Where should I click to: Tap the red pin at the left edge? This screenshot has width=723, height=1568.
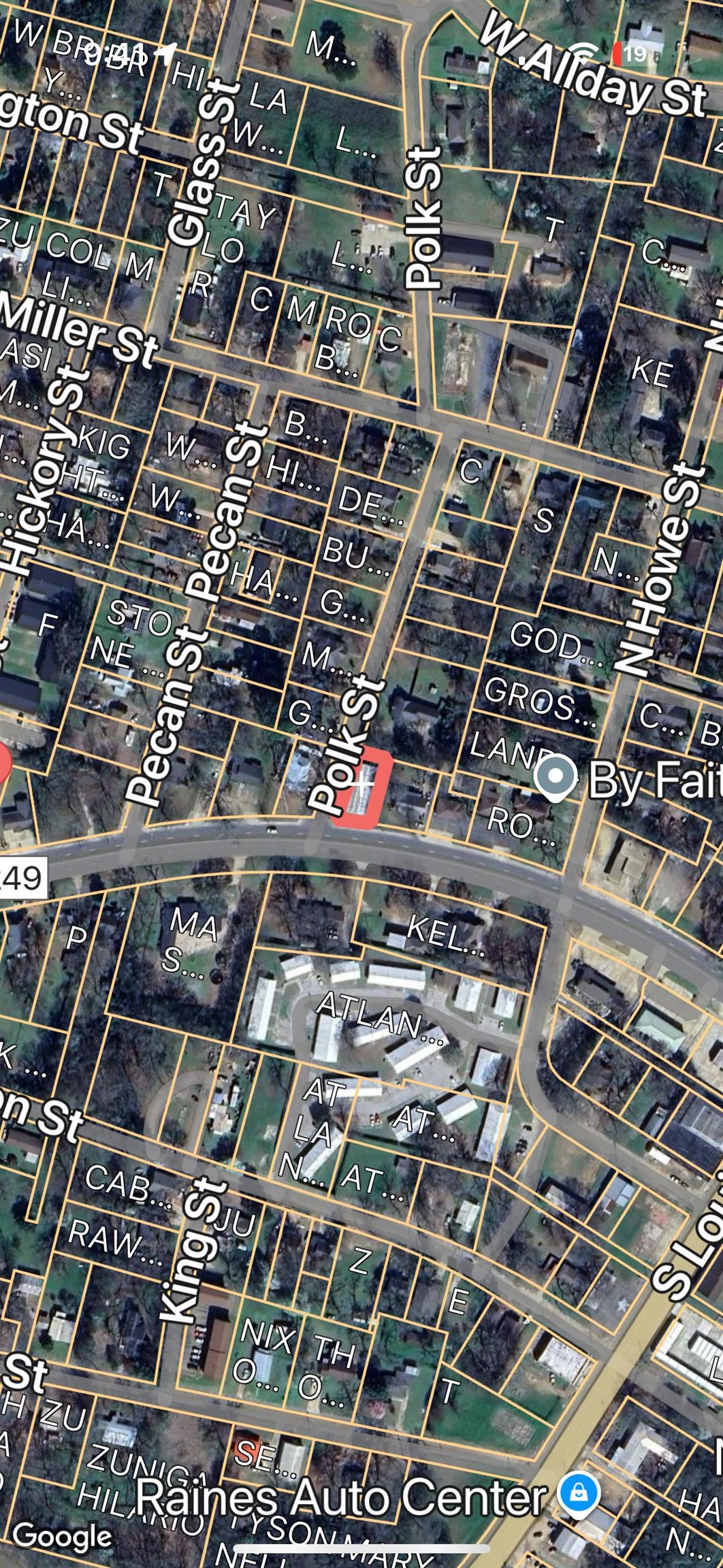pos(3,762)
